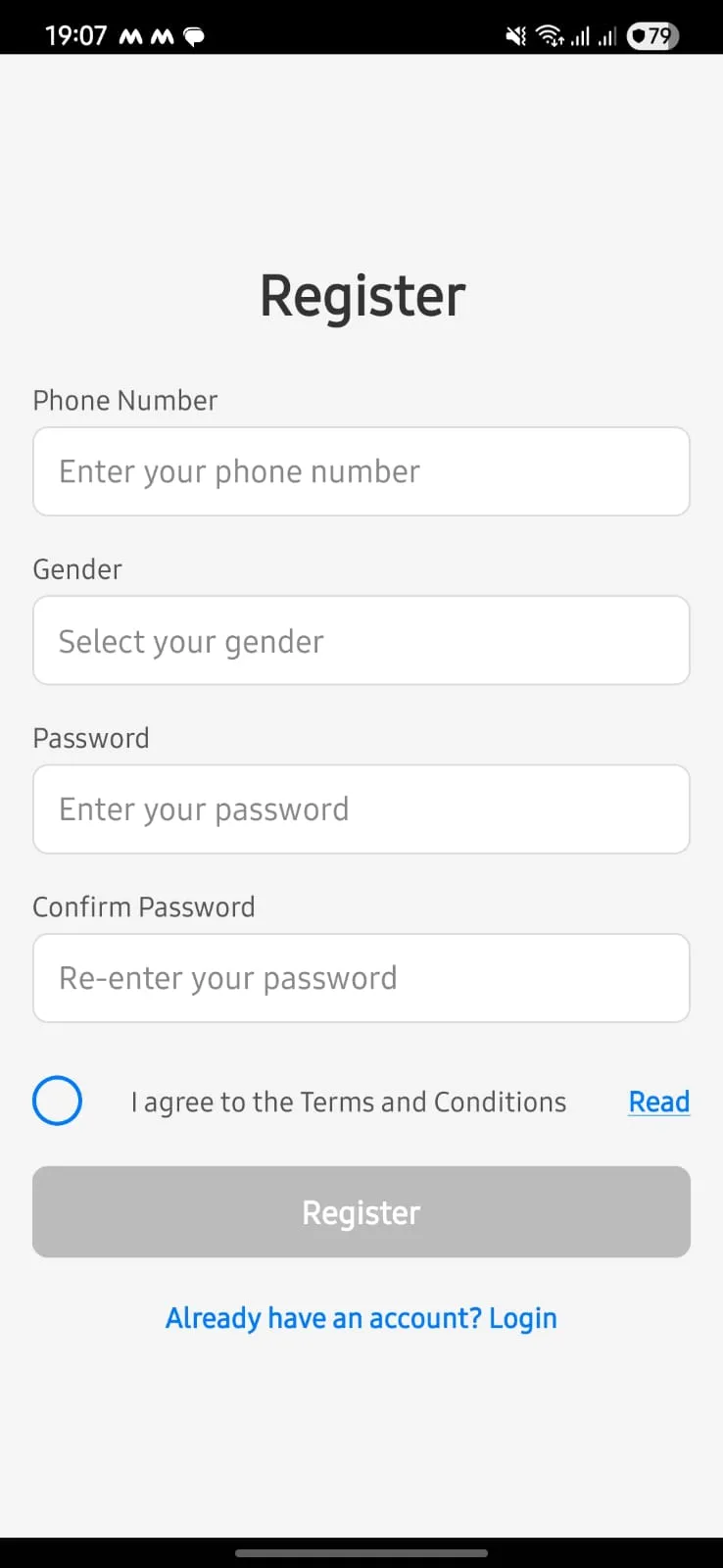Select the Re-enter your password field

pyautogui.click(x=361, y=978)
